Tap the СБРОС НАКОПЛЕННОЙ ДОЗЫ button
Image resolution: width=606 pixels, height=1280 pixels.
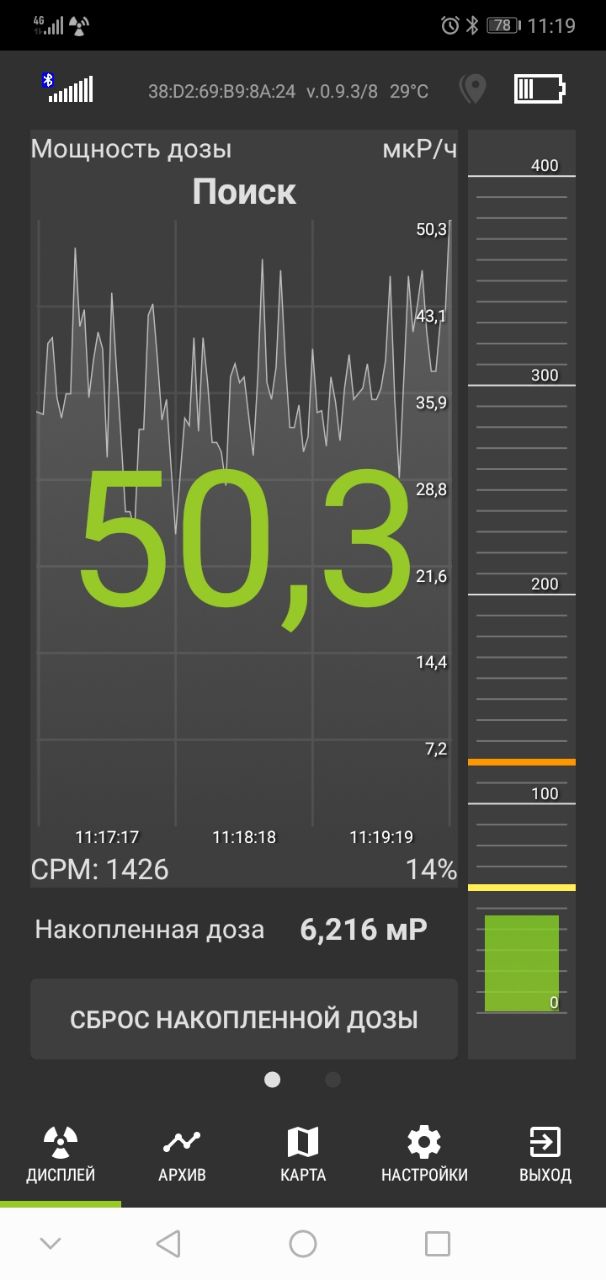(244, 1019)
